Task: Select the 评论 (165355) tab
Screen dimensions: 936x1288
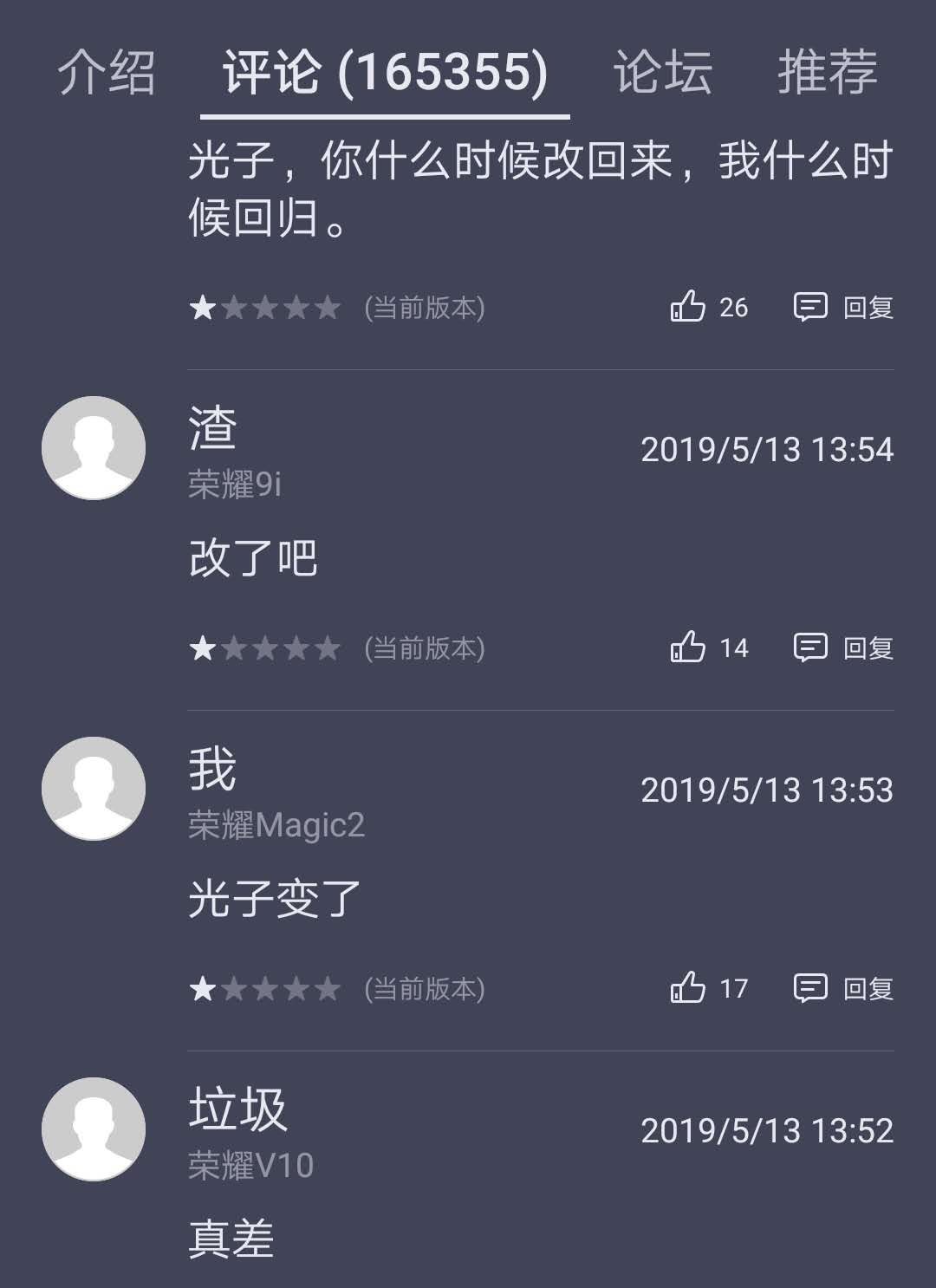Action: 385,72
